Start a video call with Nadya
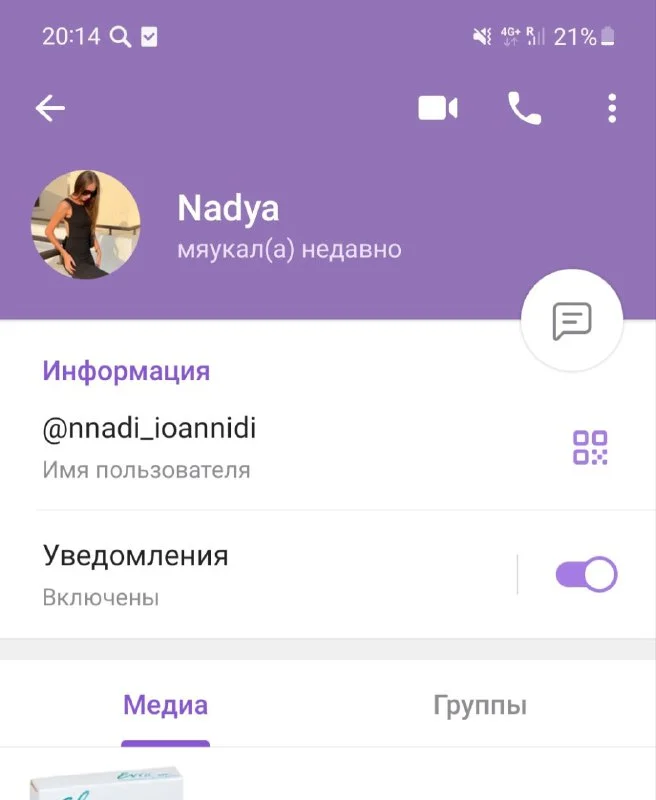Viewport: 656px width, 800px height. [437, 108]
